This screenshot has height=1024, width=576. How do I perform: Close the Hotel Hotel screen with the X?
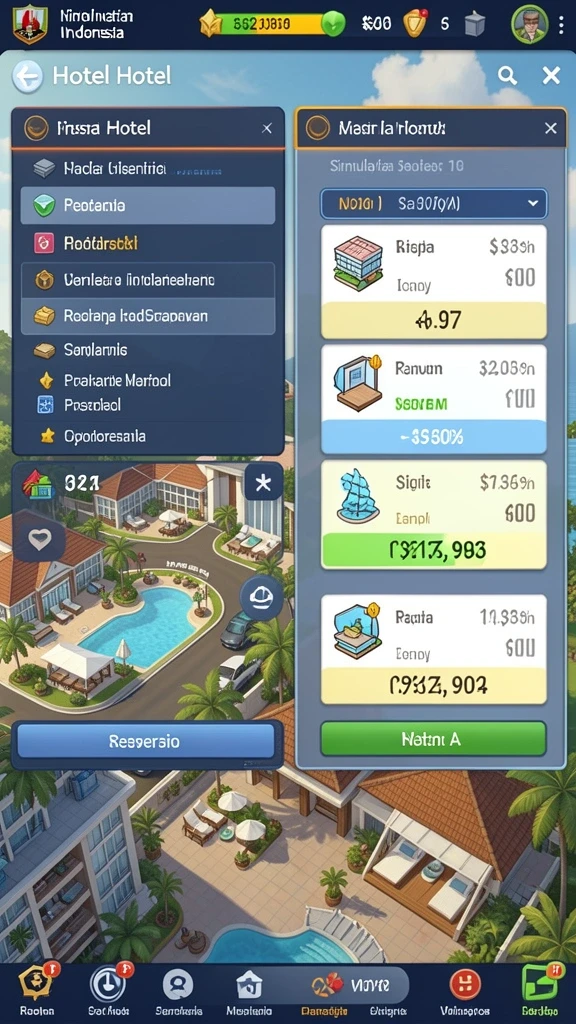pos(551,76)
